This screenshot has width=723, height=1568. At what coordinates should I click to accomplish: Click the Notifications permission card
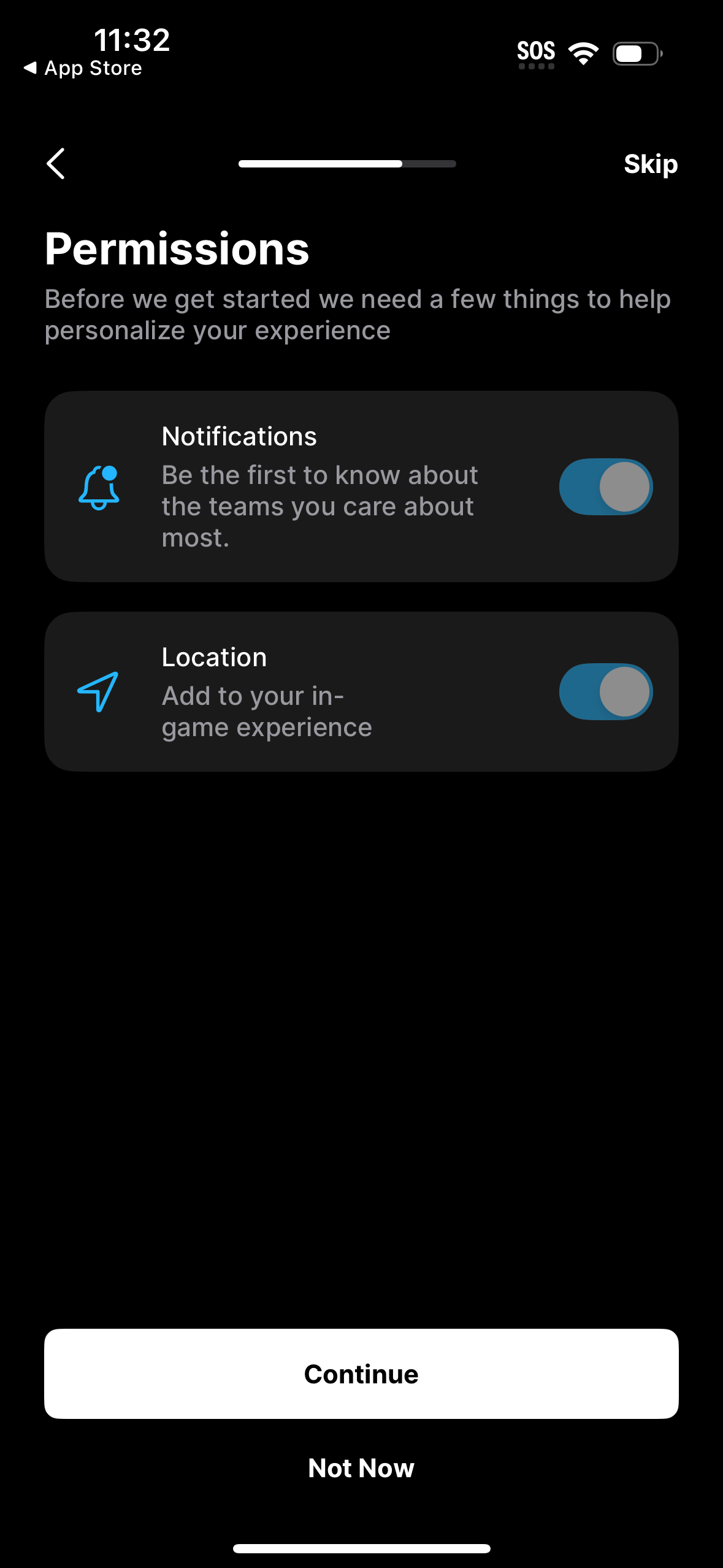click(361, 486)
